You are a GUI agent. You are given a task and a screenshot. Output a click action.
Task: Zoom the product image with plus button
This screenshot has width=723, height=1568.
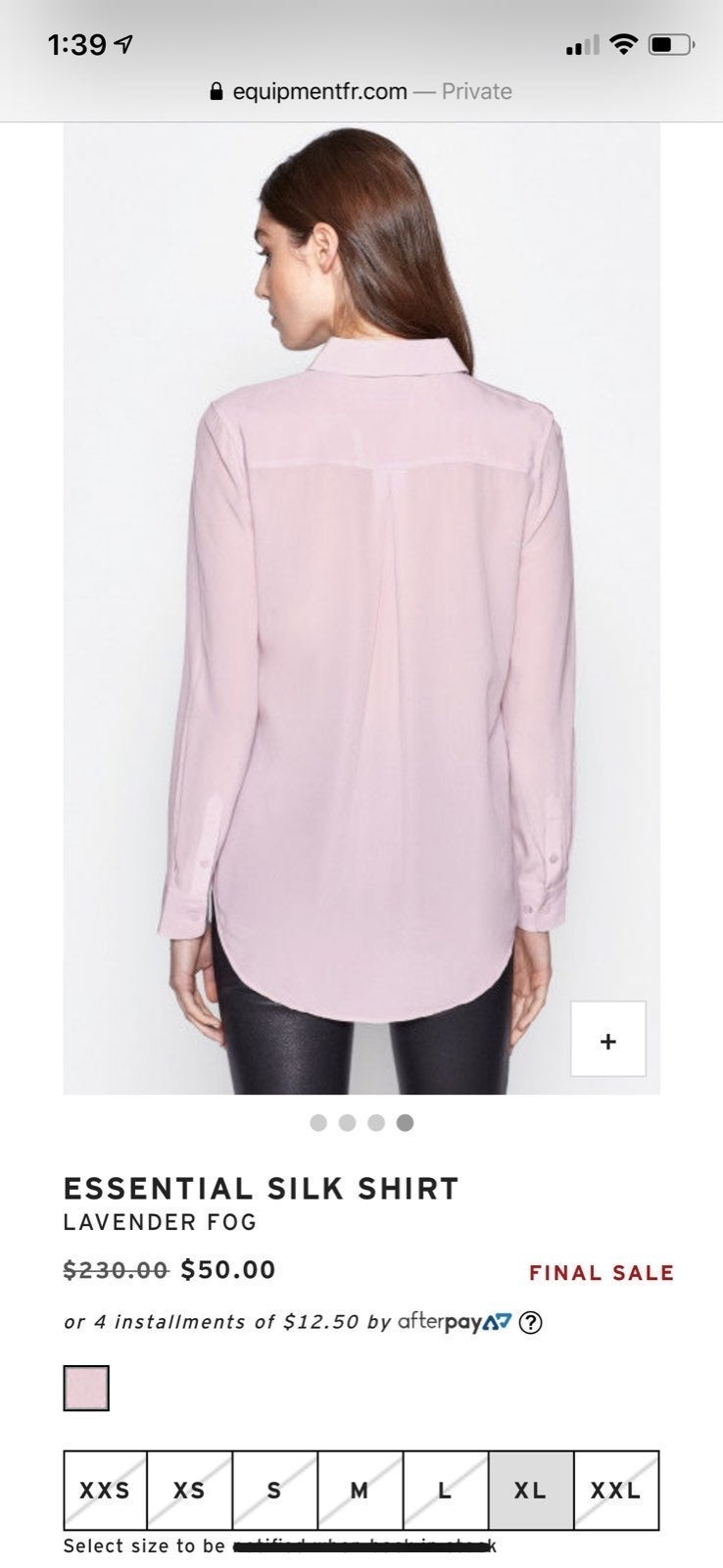pos(608,1039)
